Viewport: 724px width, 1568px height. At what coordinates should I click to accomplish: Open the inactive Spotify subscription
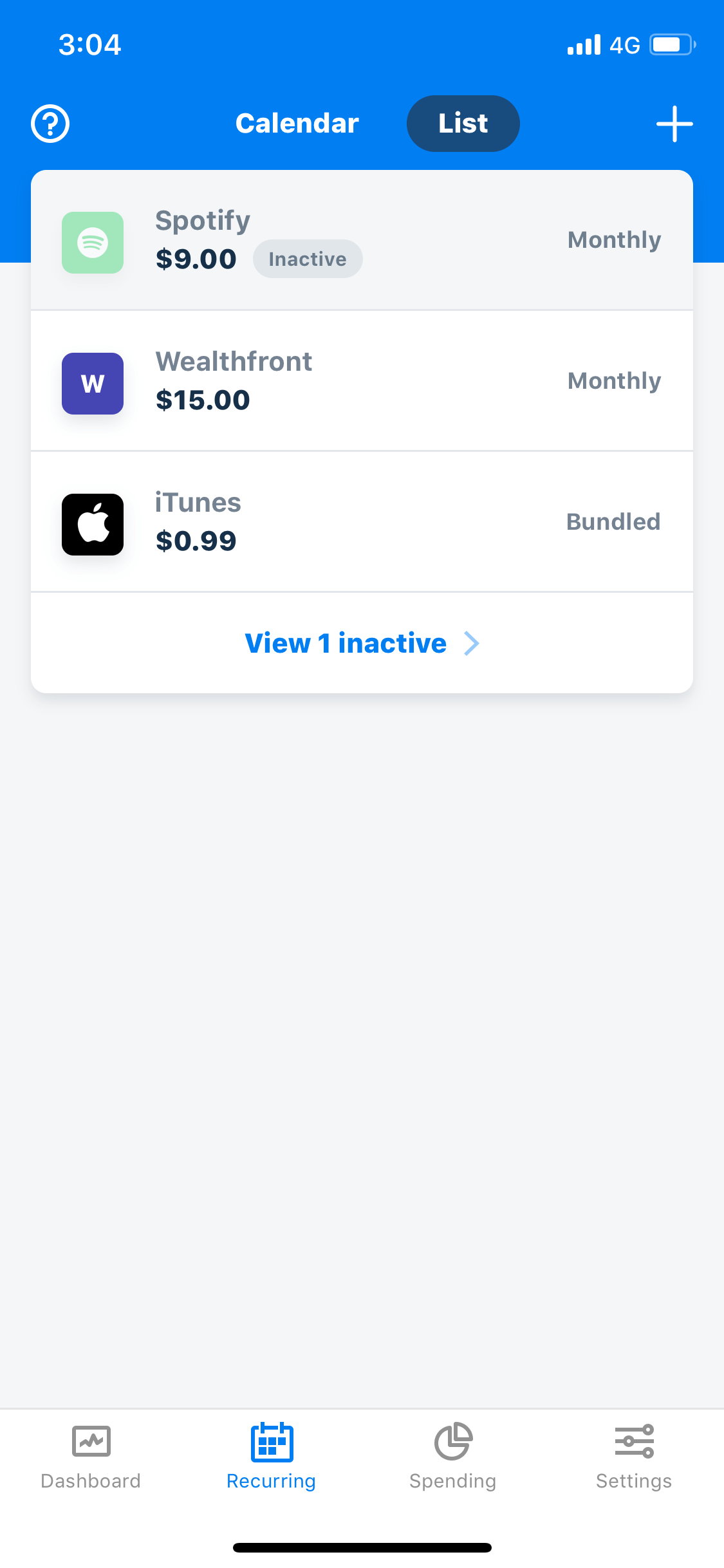point(362,241)
